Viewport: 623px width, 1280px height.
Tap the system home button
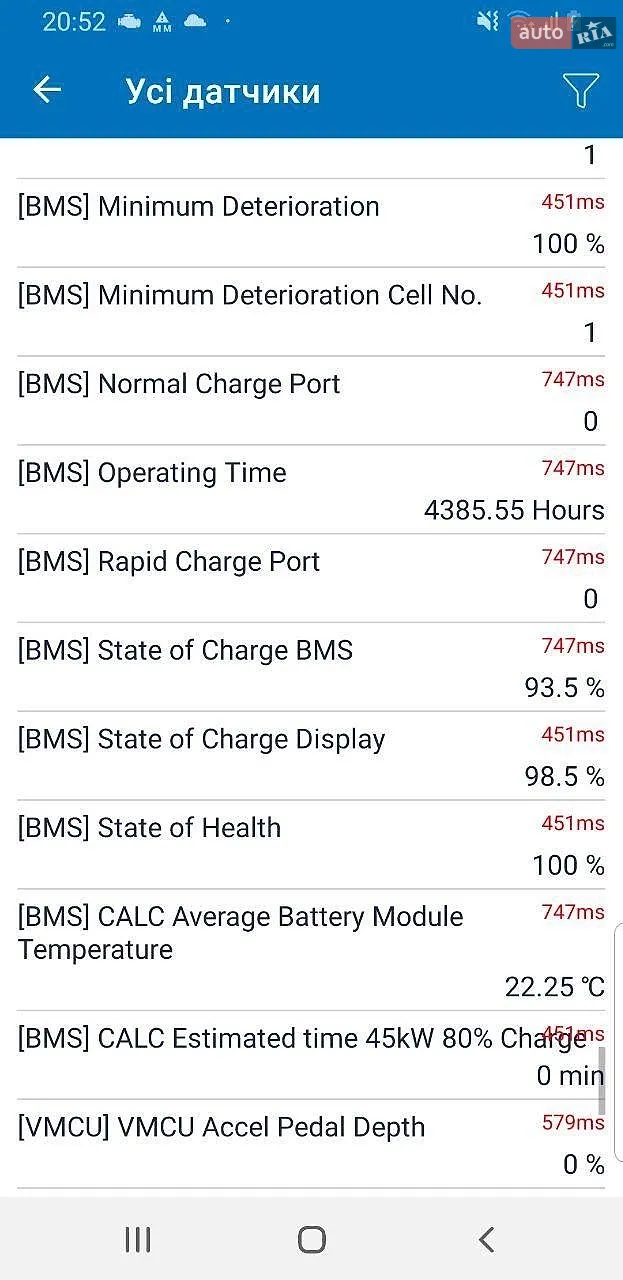(x=312, y=1240)
